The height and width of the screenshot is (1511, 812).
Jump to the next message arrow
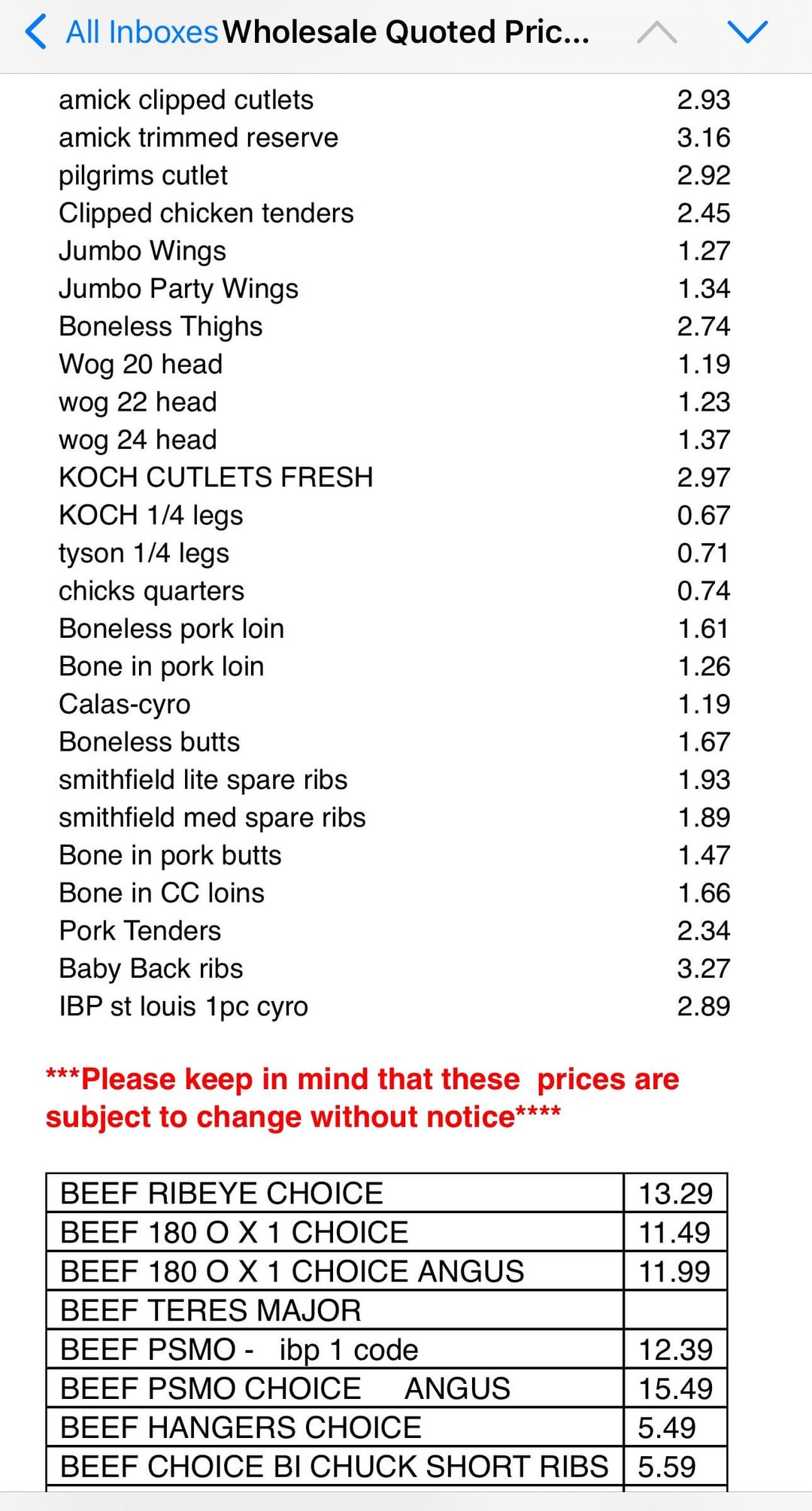[x=747, y=32]
